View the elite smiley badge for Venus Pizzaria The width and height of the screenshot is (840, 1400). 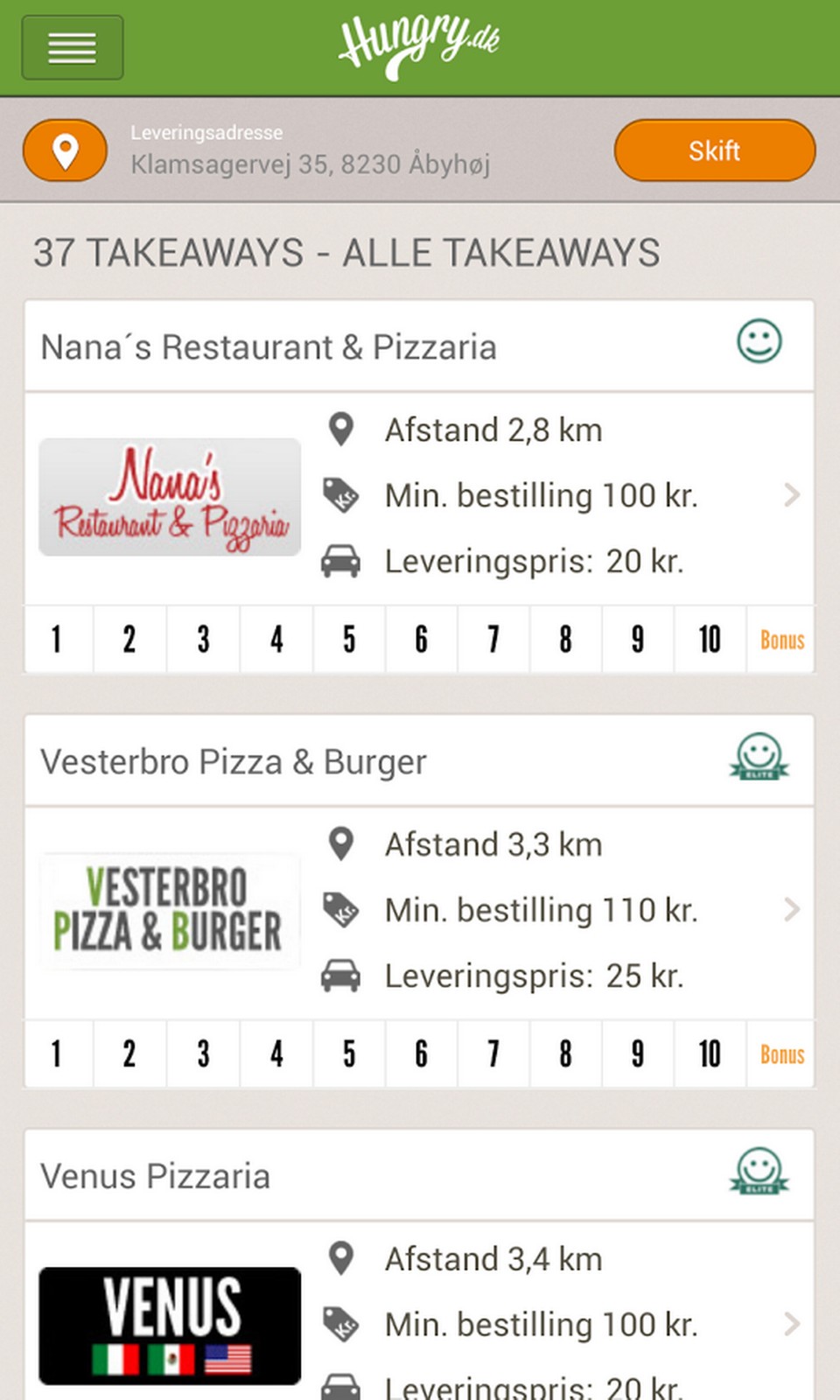click(x=759, y=1172)
